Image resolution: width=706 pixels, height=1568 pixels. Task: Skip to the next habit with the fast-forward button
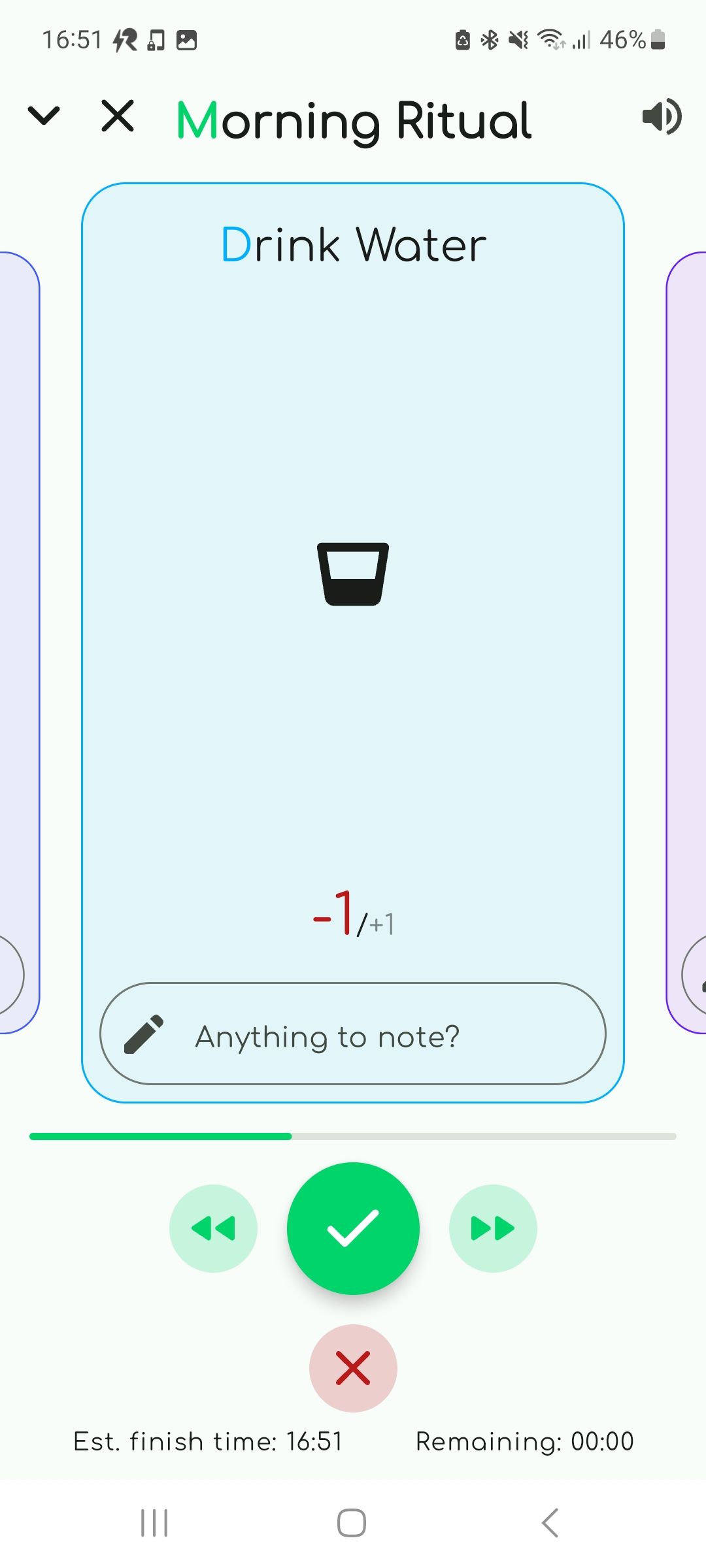pyautogui.click(x=493, y=1228)
